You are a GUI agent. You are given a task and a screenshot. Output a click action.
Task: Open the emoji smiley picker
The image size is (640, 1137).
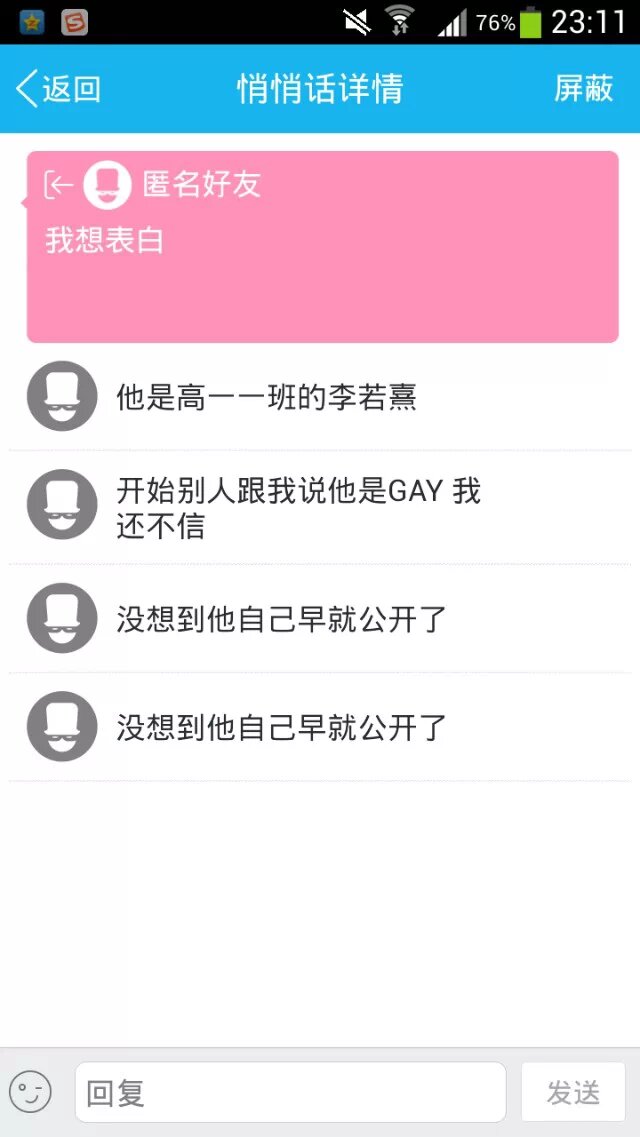[x=31, y=1092]
